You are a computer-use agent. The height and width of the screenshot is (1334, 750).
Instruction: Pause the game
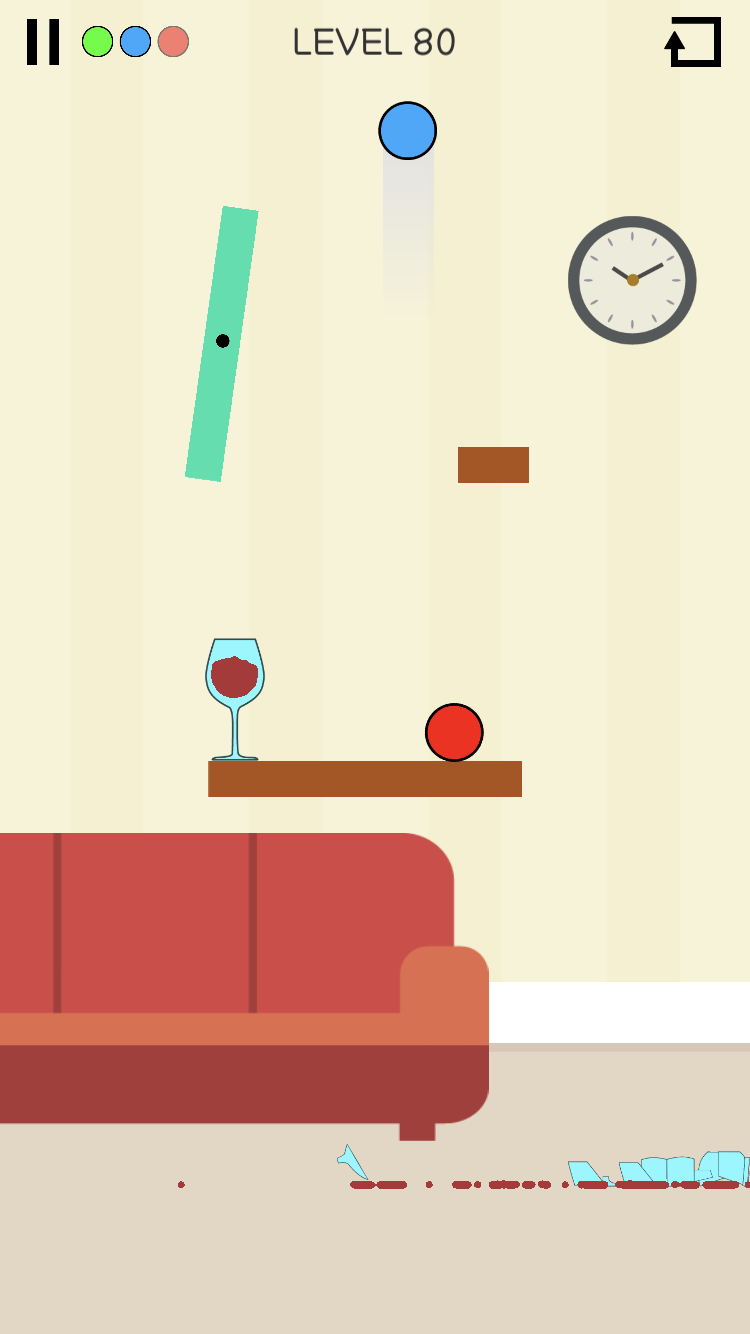point(43,42)
